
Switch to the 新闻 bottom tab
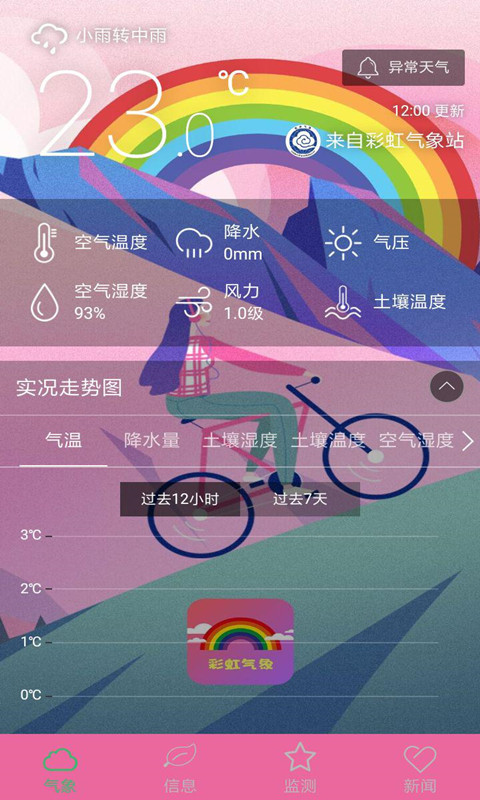click(420, 768)
